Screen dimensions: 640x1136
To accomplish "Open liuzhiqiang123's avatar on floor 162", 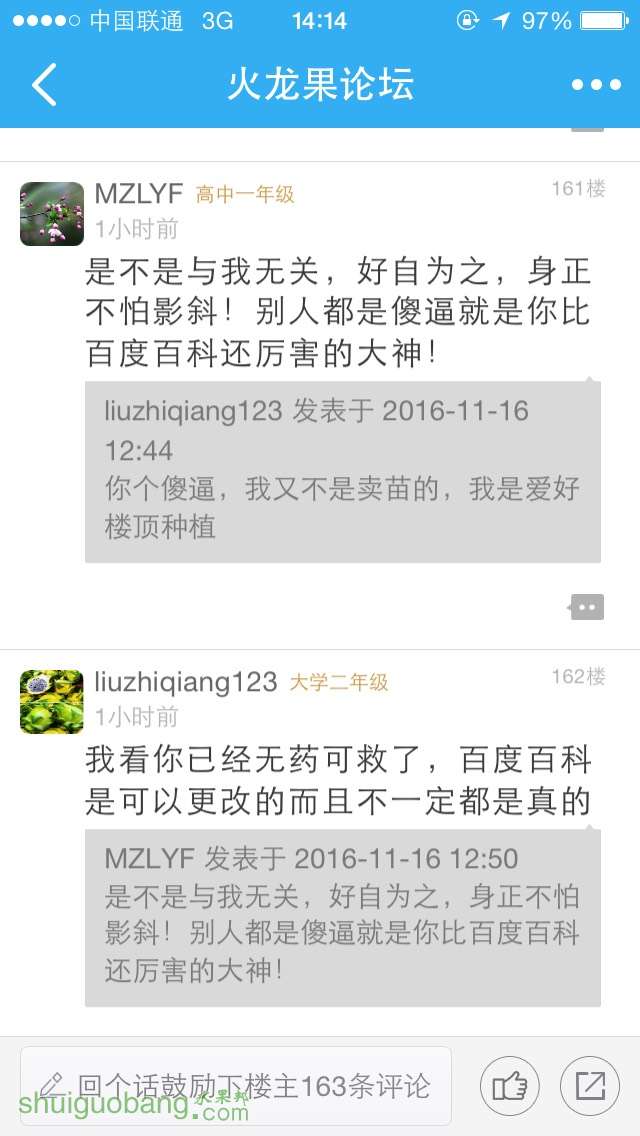I will [52, 702].
